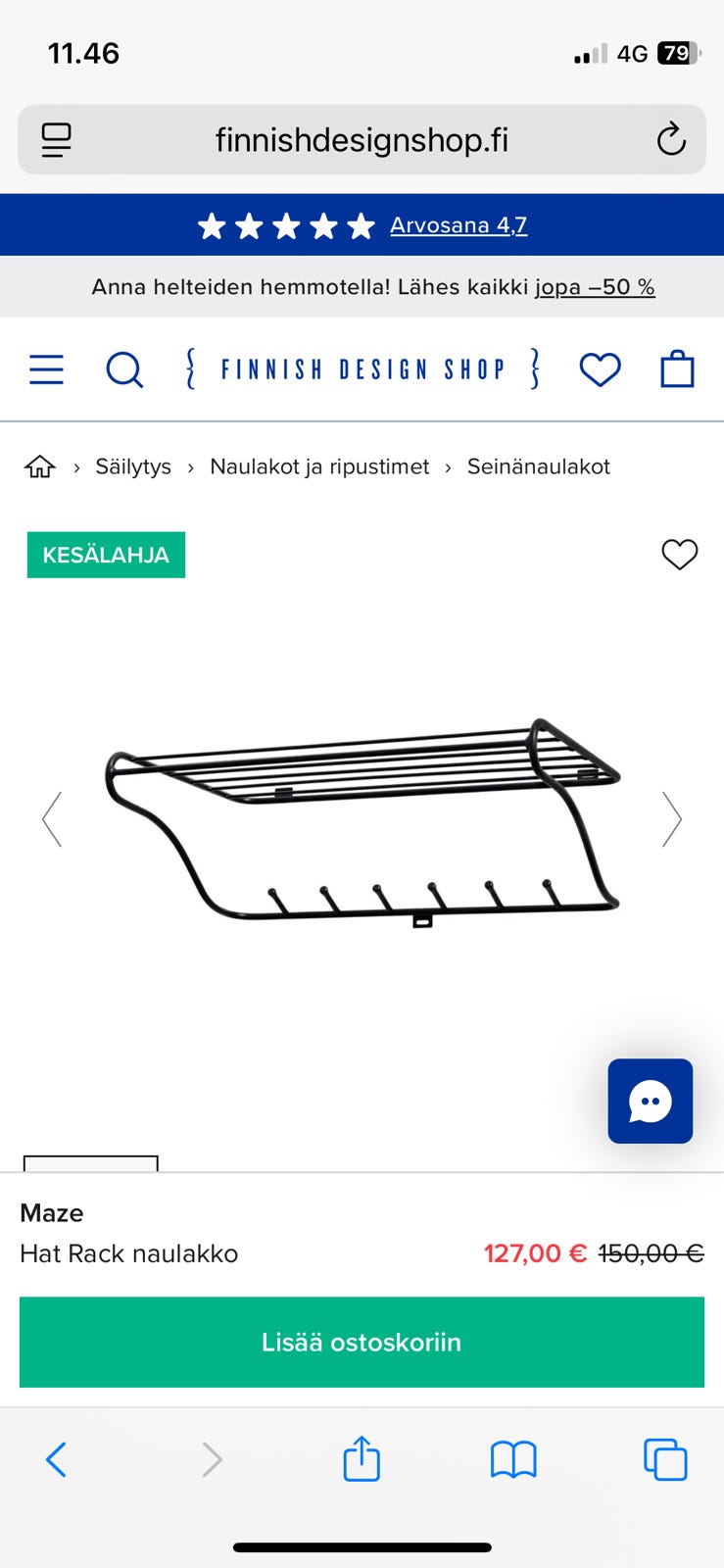Screen dimensions: 724x1568
Task: Open the wishlist via heart icon in header
Action: tap(600, 369)
